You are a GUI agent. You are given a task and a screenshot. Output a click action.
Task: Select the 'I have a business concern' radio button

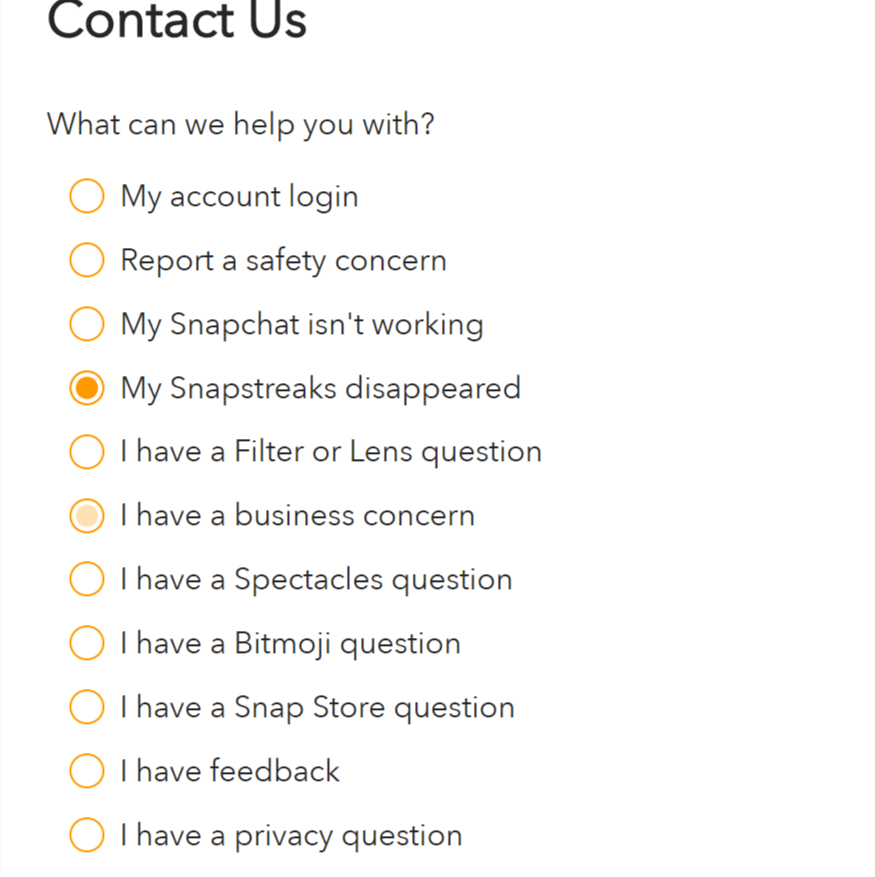pyautogui.click(x=87, y=516)
